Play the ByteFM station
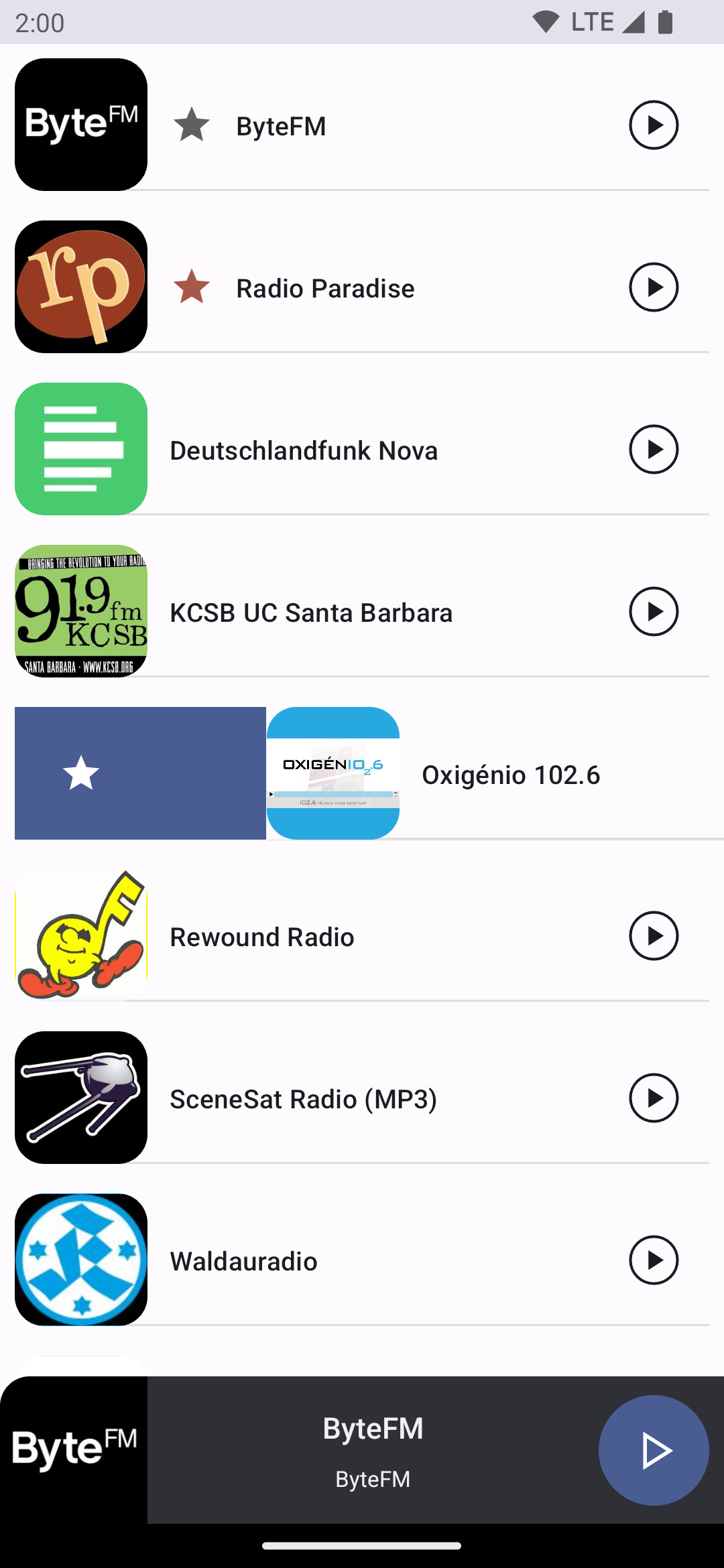Image resolution: width=724 pixels, height=1568 pixels. point(654,125)
